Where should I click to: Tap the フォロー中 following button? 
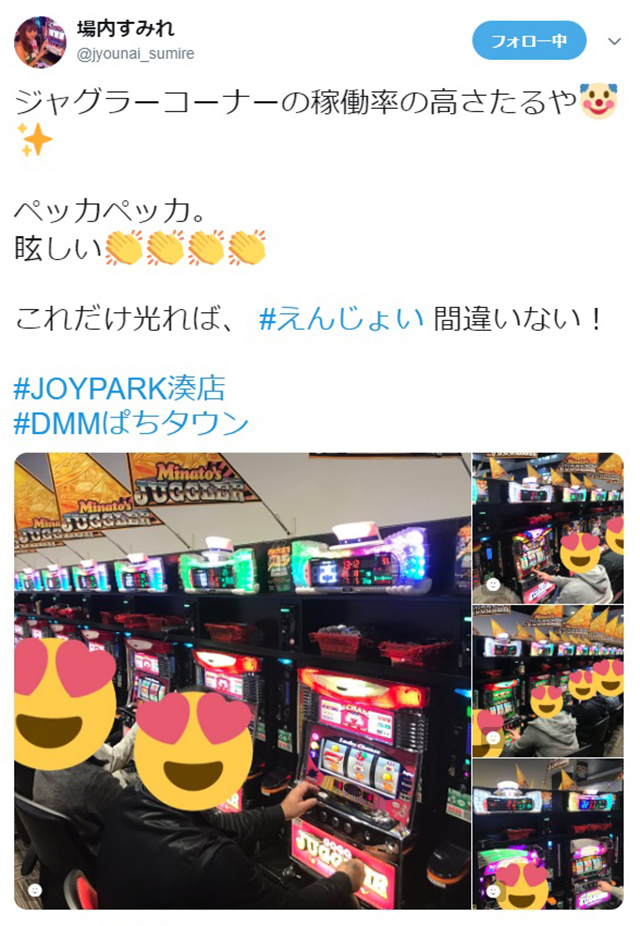click(x=528, y=41)
